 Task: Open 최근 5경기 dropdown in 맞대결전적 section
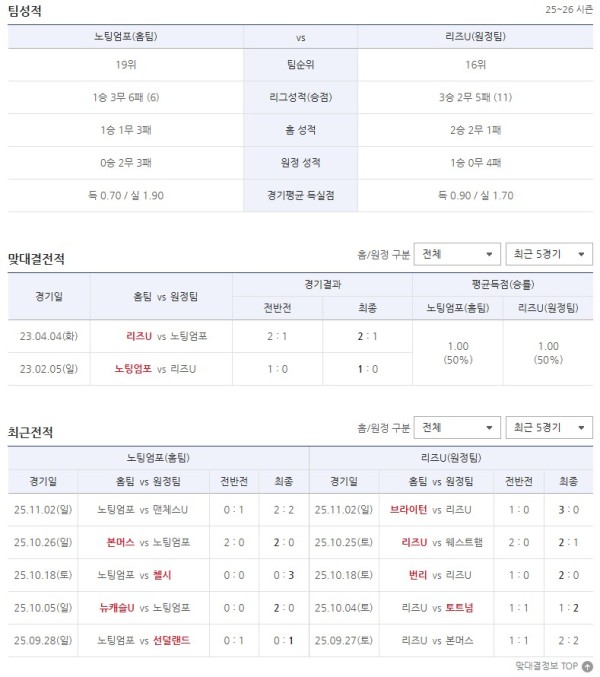548,254
